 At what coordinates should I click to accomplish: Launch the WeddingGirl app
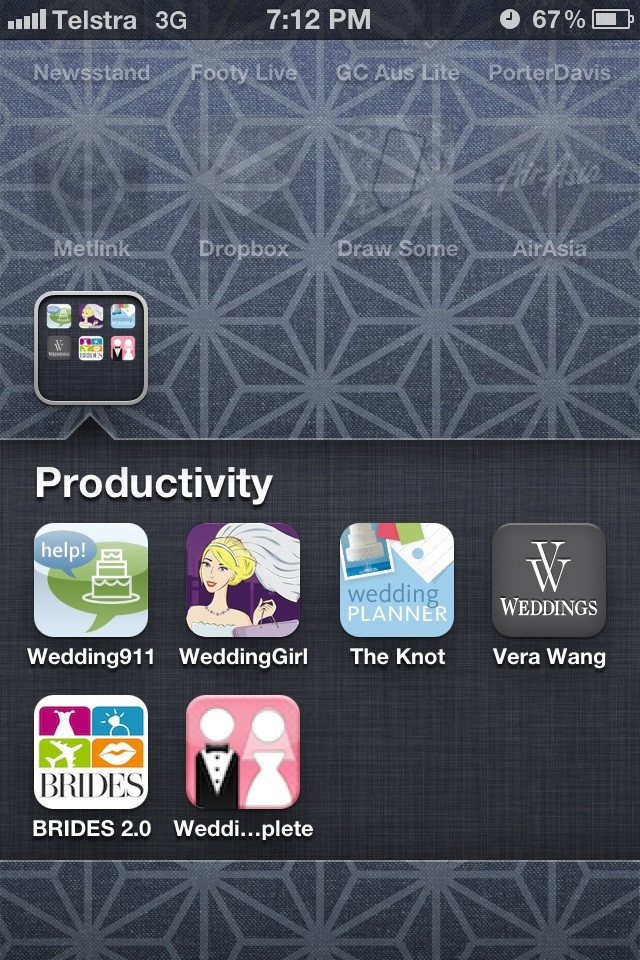pyautogui.click(x=243, y=580)
